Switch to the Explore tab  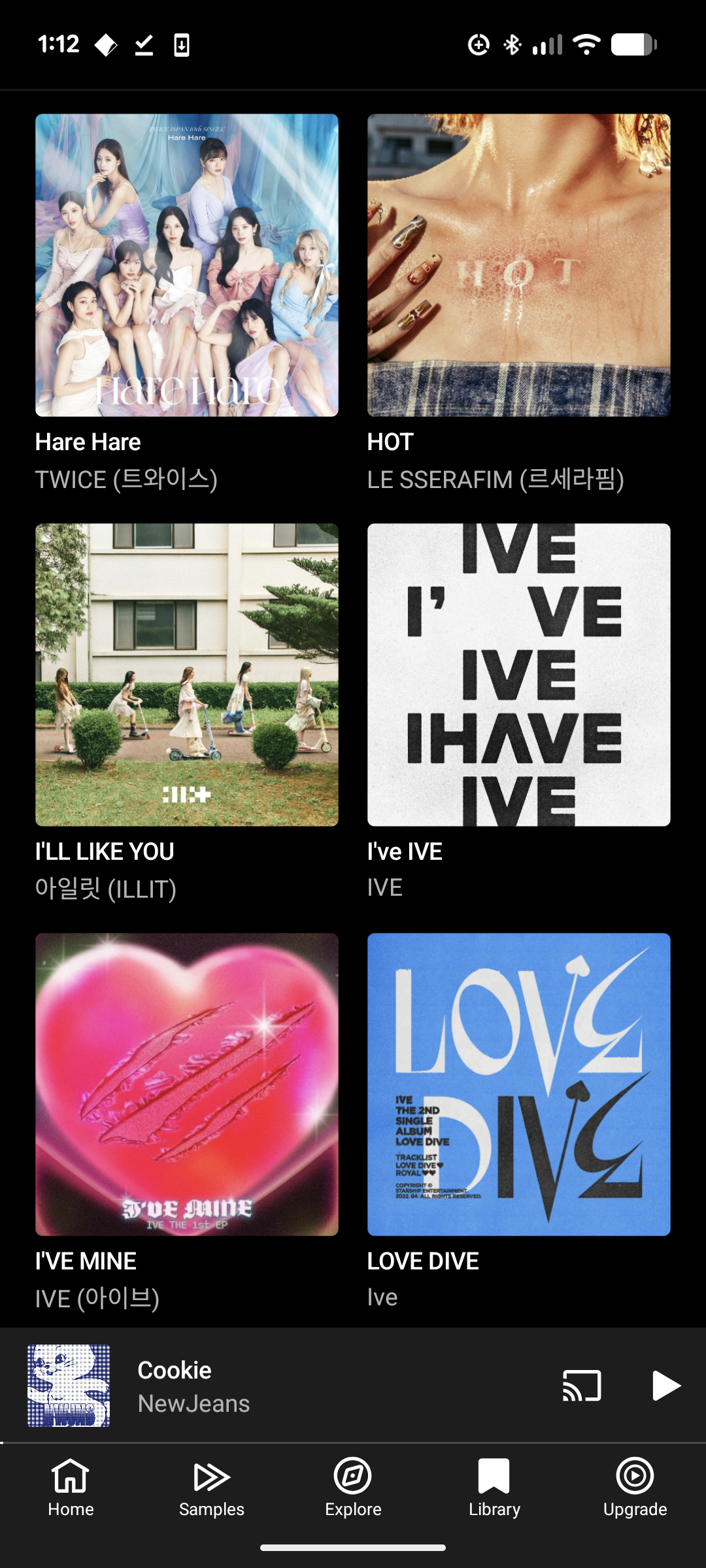(353, 1488)
